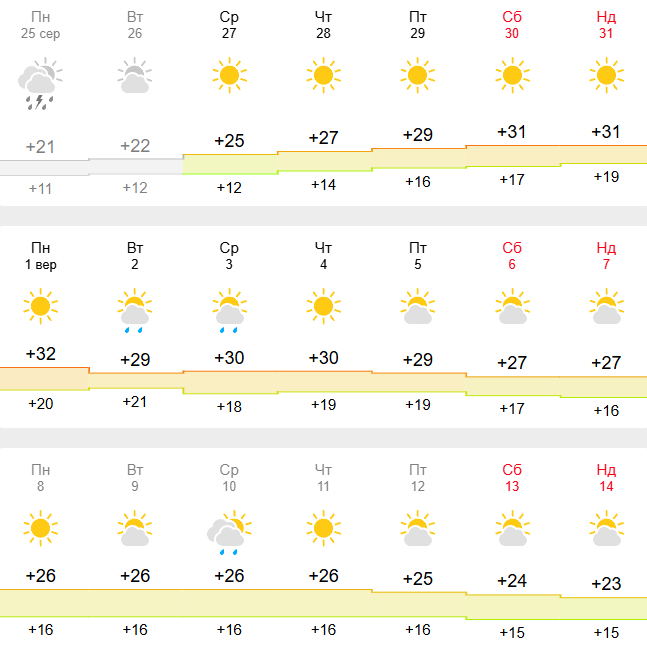The width and height of the screenshot is (647, 645).
Task: Open the forecast for Ср 27
Action: pyautogui.click(x=230, y=100)
